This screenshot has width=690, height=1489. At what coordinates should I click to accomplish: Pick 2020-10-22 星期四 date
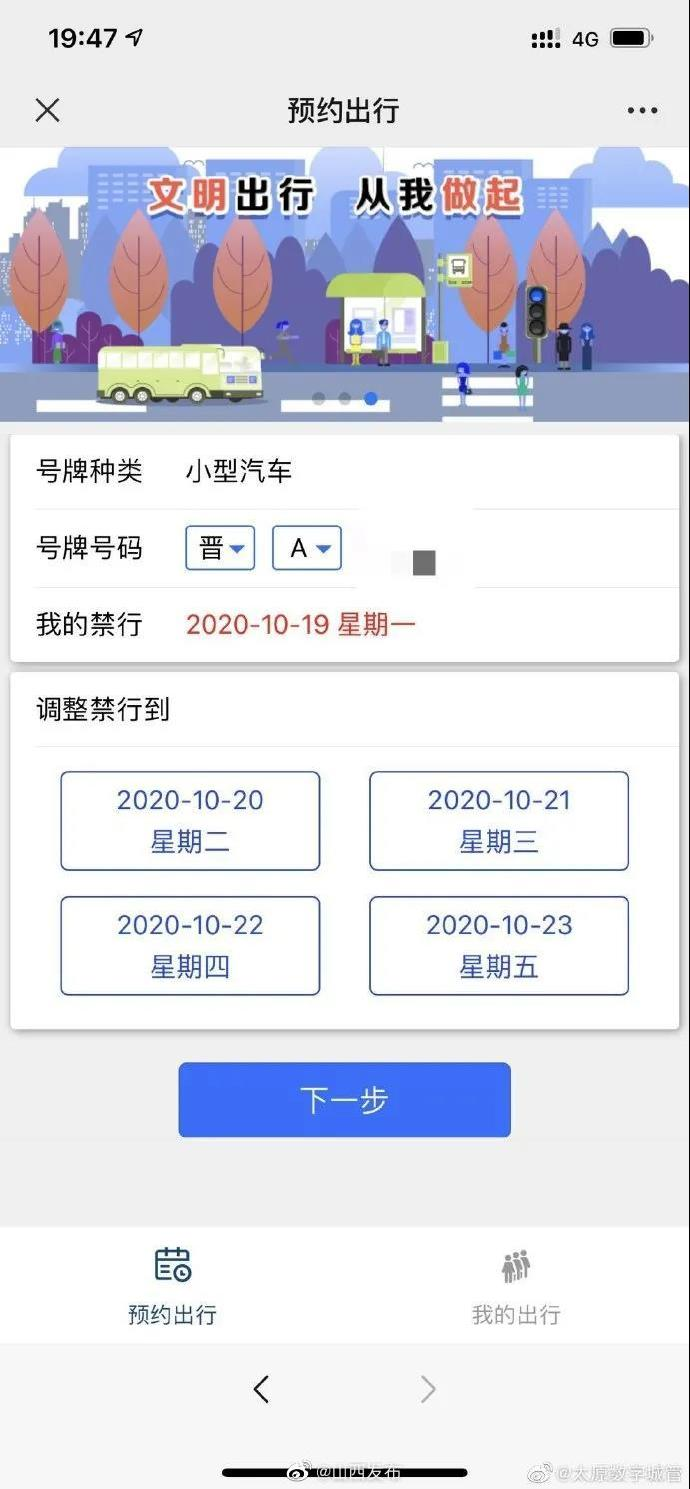tap(190, 945)
